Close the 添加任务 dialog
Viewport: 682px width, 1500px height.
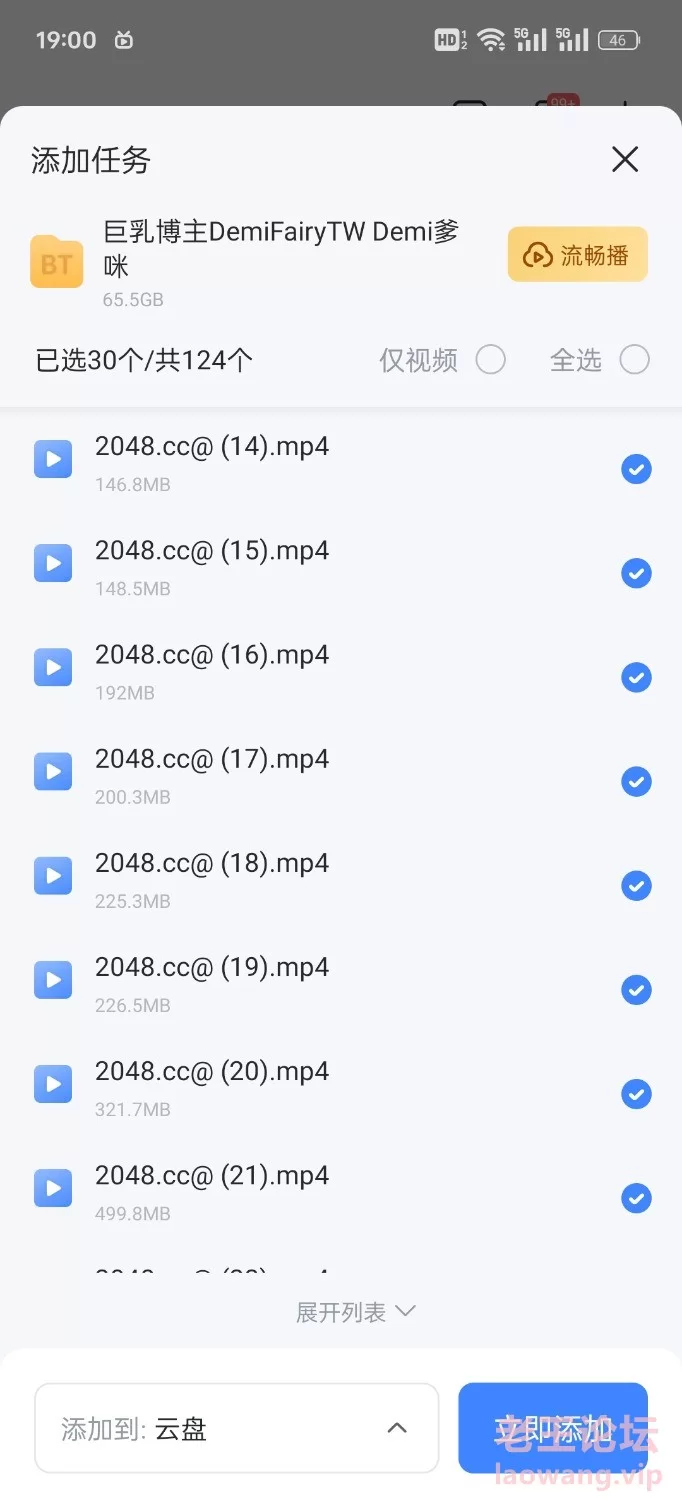(x=625, y=159)
